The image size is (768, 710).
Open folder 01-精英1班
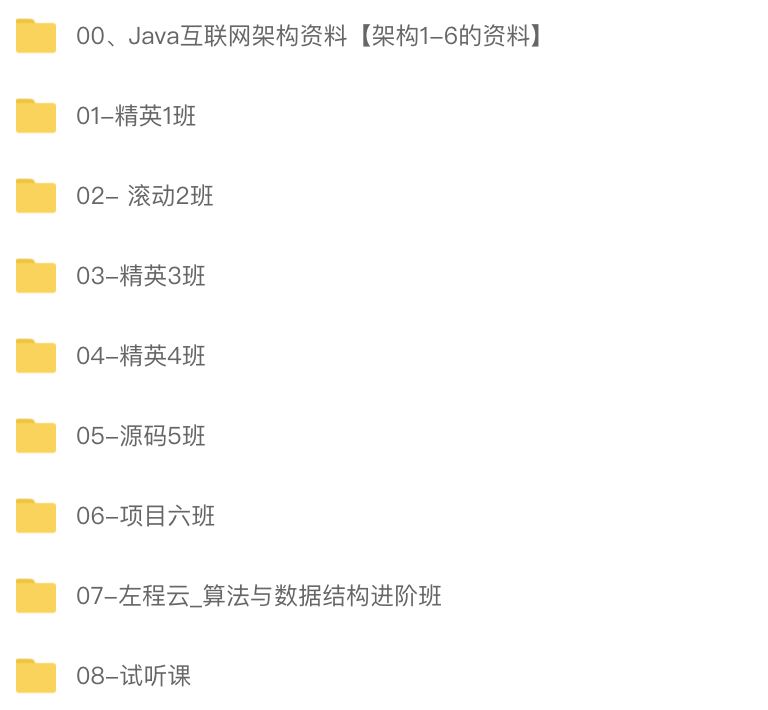[x=136, y=117]
